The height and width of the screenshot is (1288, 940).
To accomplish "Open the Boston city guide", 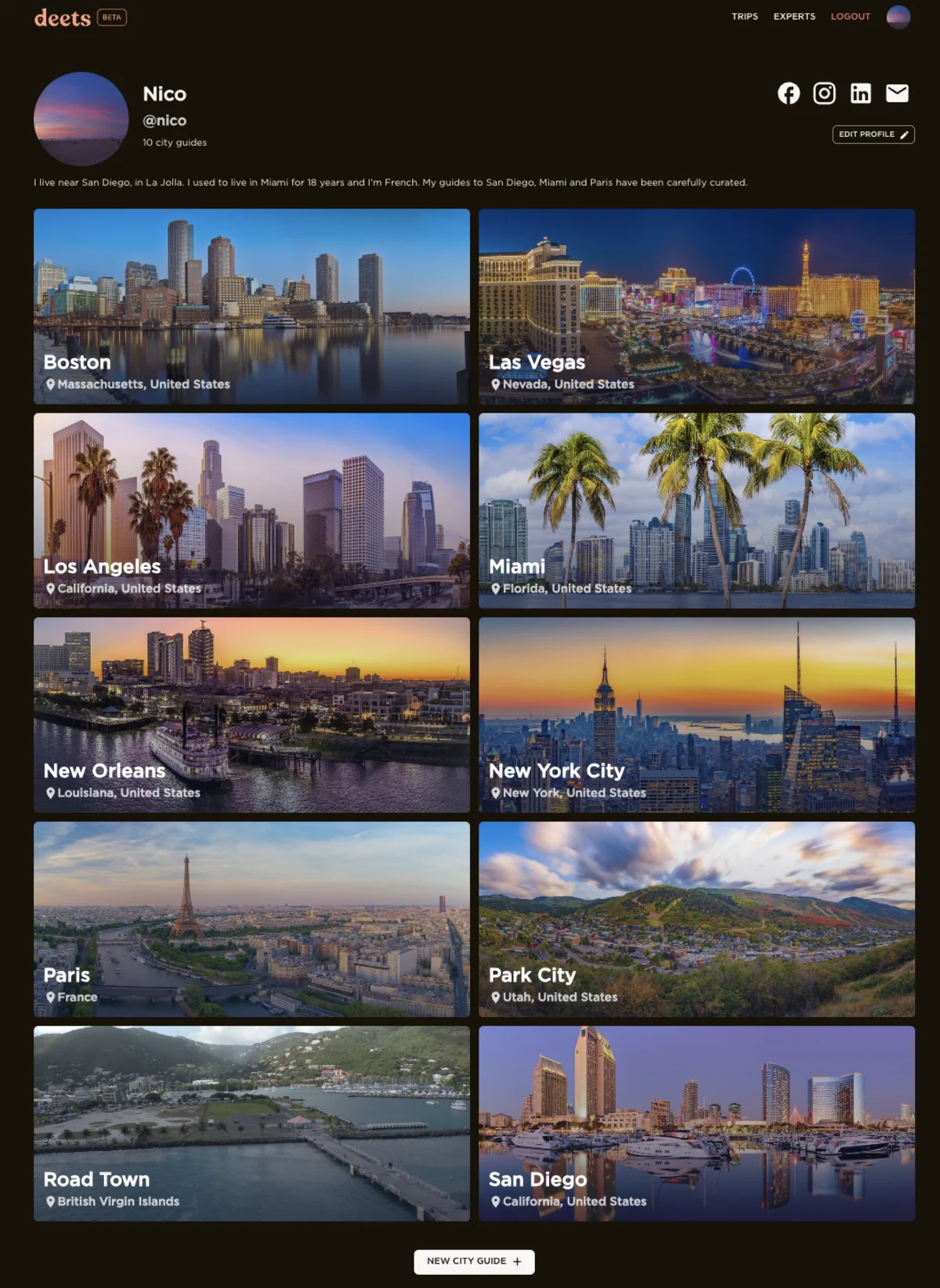I will point(251,306).
